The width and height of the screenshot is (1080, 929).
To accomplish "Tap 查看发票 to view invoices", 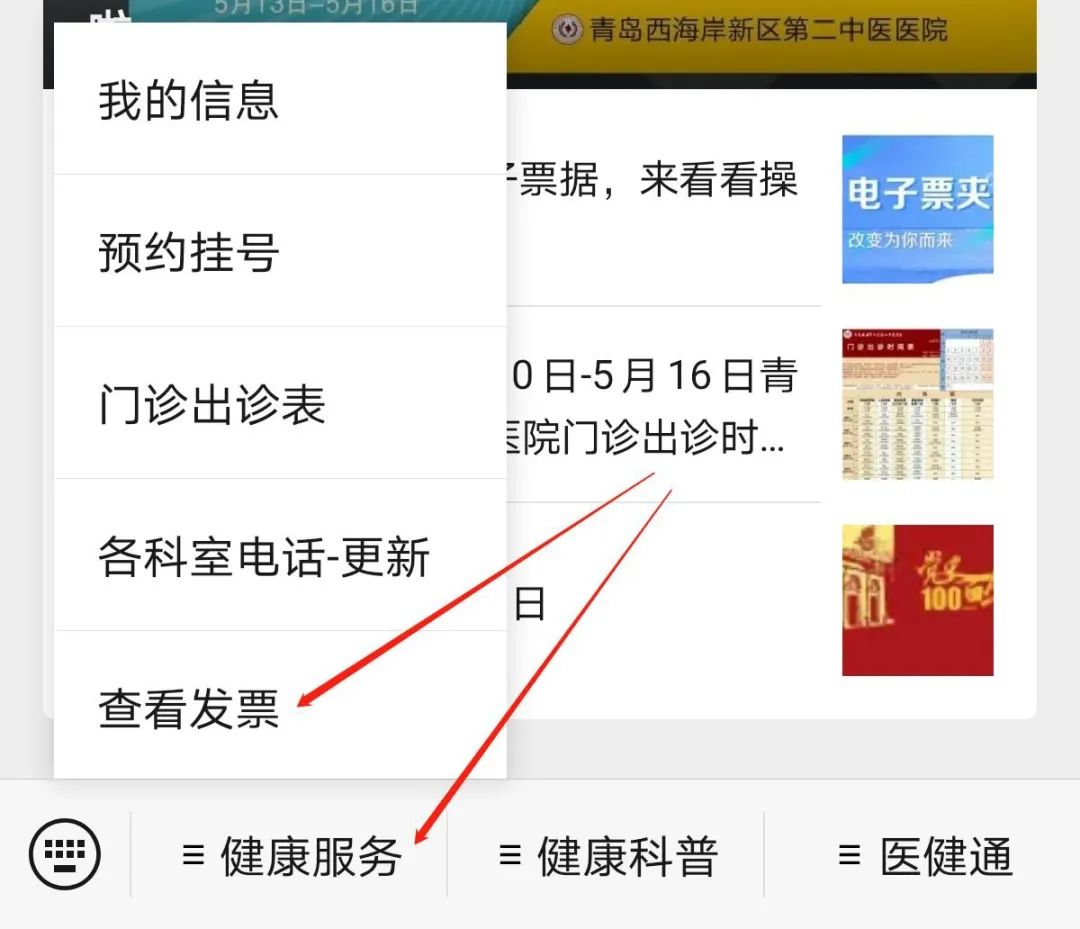I will [188, 709].
